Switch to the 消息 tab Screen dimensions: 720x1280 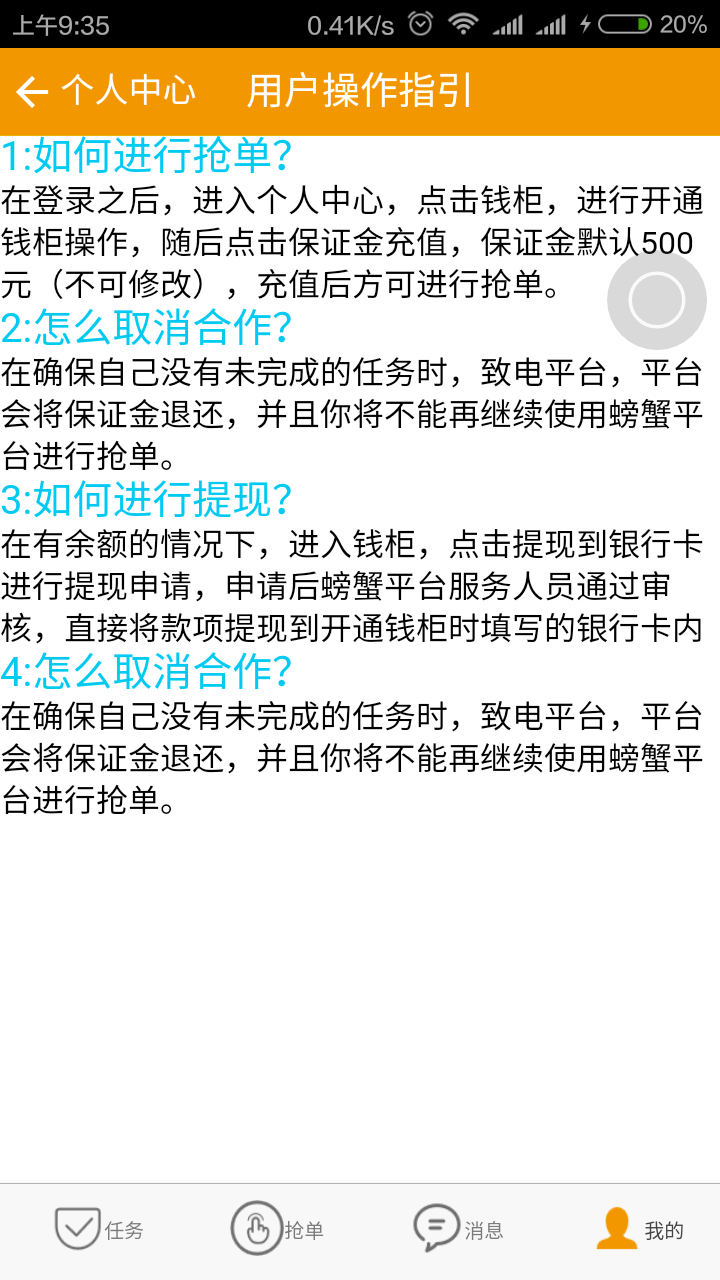point(458,1229)
